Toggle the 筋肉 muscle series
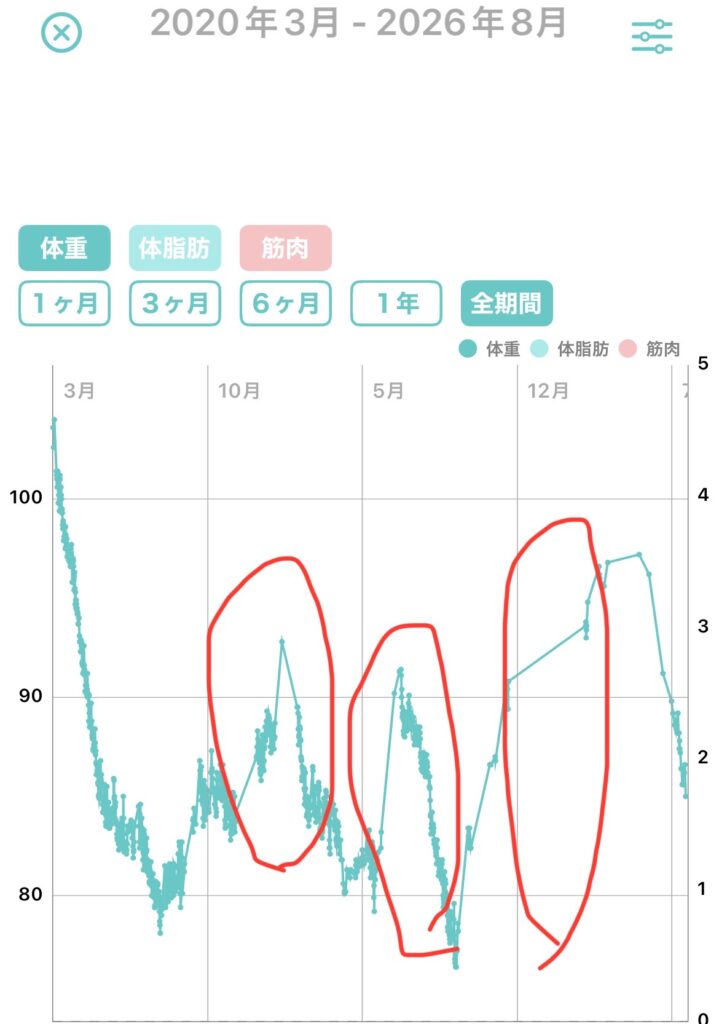 coord(285,248)
